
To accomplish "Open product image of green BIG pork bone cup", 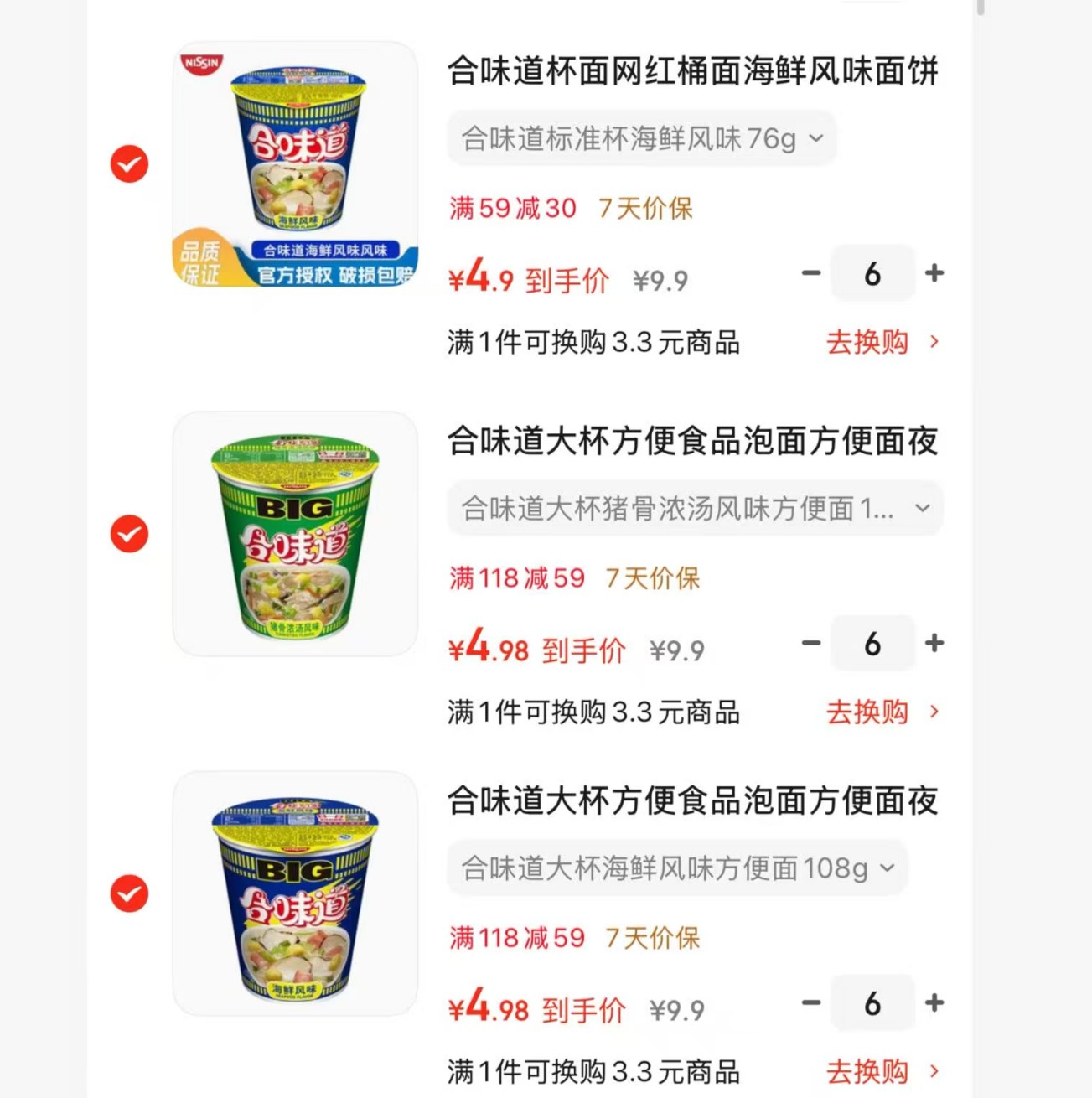I will pyautogui.click(x=295, y=534).
